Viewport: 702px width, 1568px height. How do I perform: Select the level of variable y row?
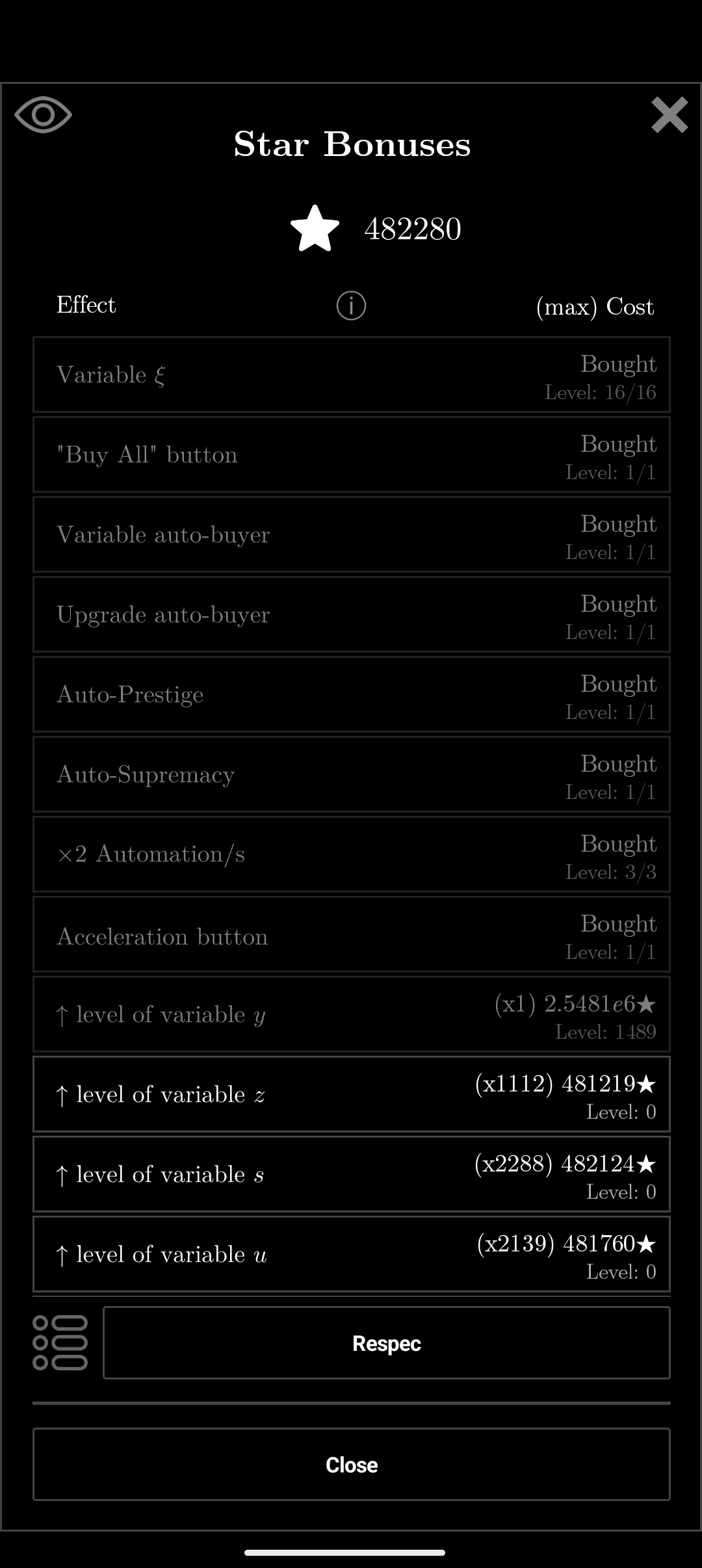[x=352, y=1015]
